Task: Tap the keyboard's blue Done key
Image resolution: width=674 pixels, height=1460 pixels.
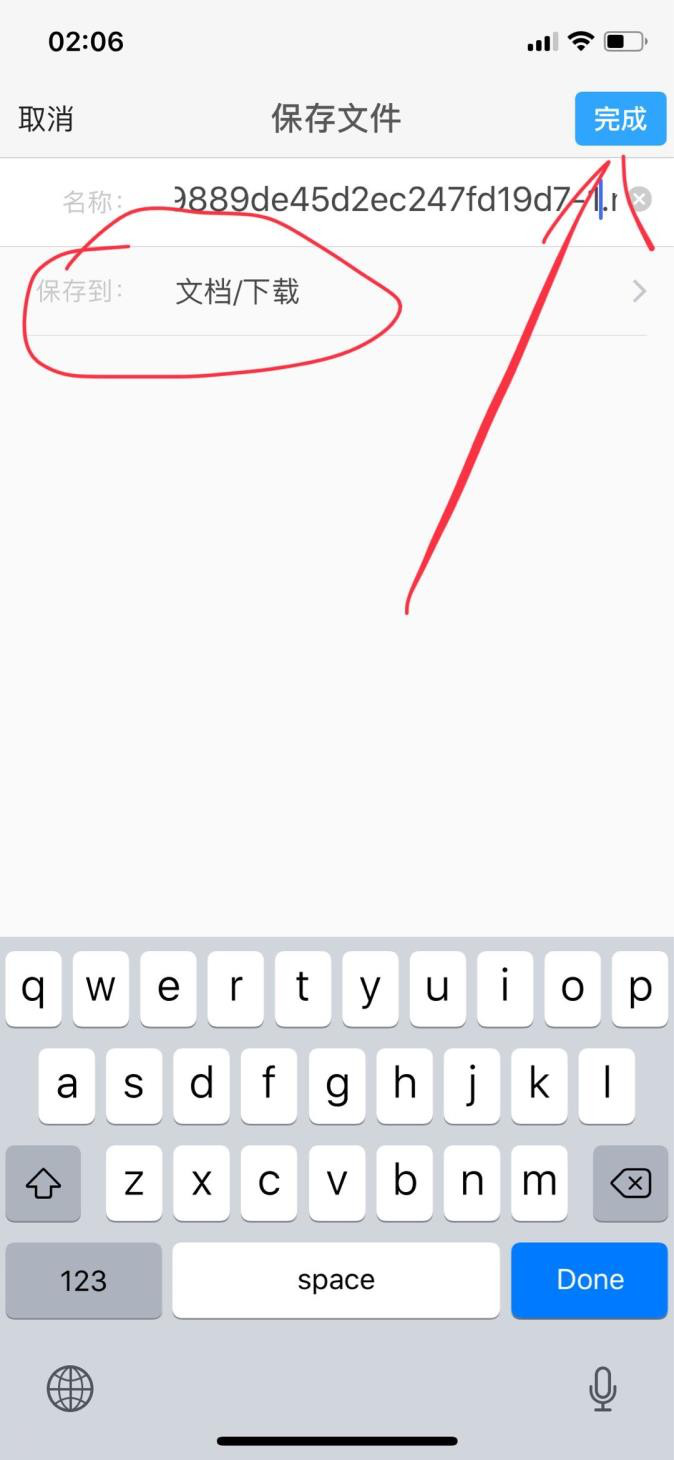Action: (x=589, y=1280)
